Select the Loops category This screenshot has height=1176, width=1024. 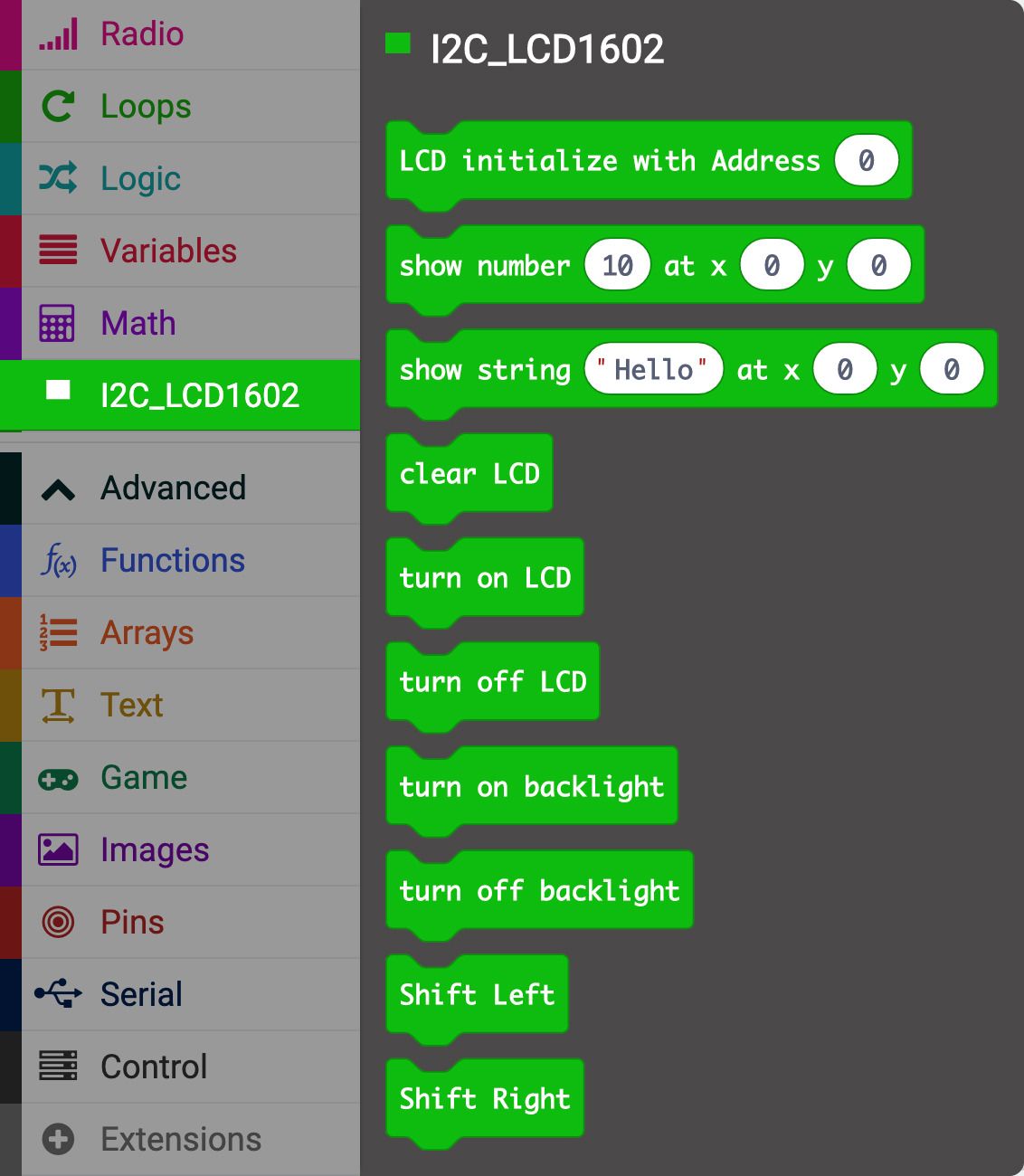146,107
